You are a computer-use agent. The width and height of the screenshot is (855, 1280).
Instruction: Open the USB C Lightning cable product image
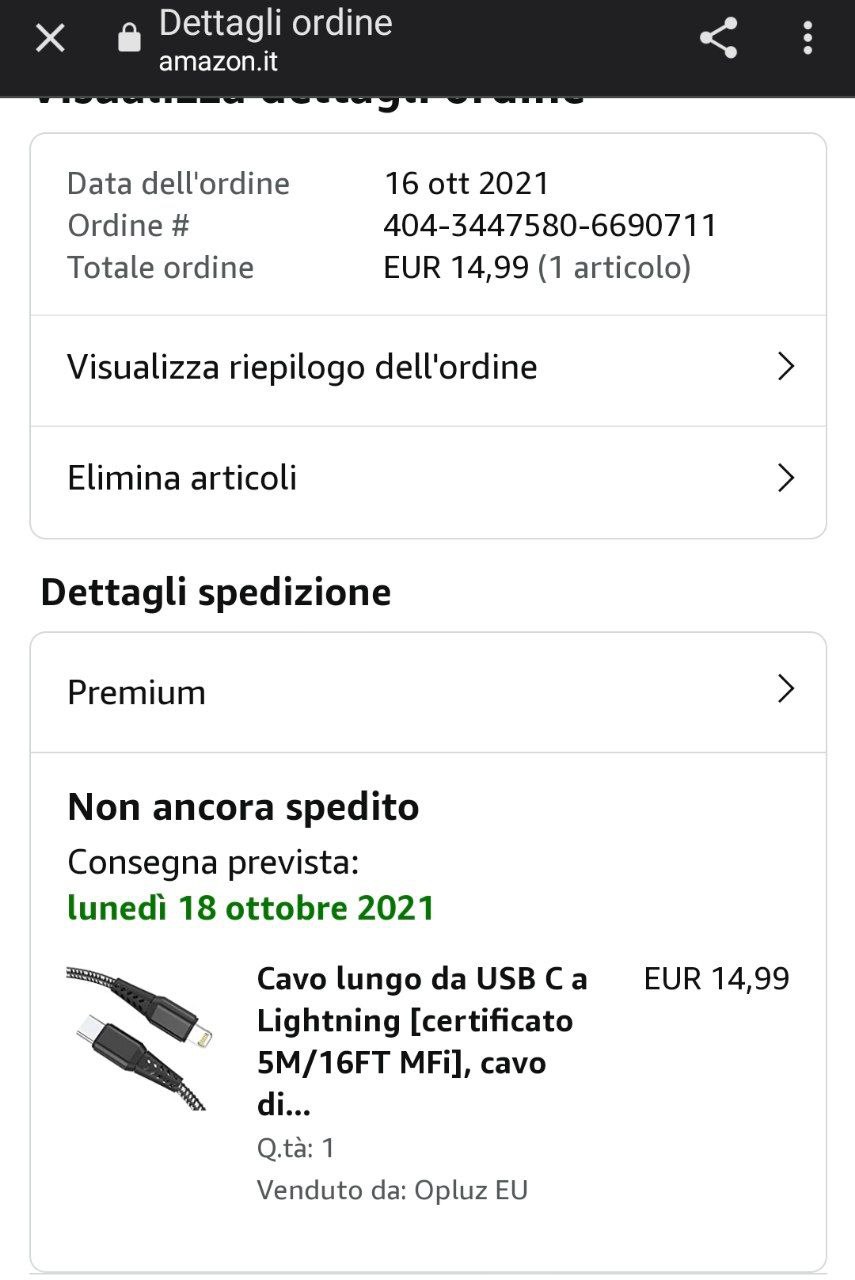(x=136, y=1038)
